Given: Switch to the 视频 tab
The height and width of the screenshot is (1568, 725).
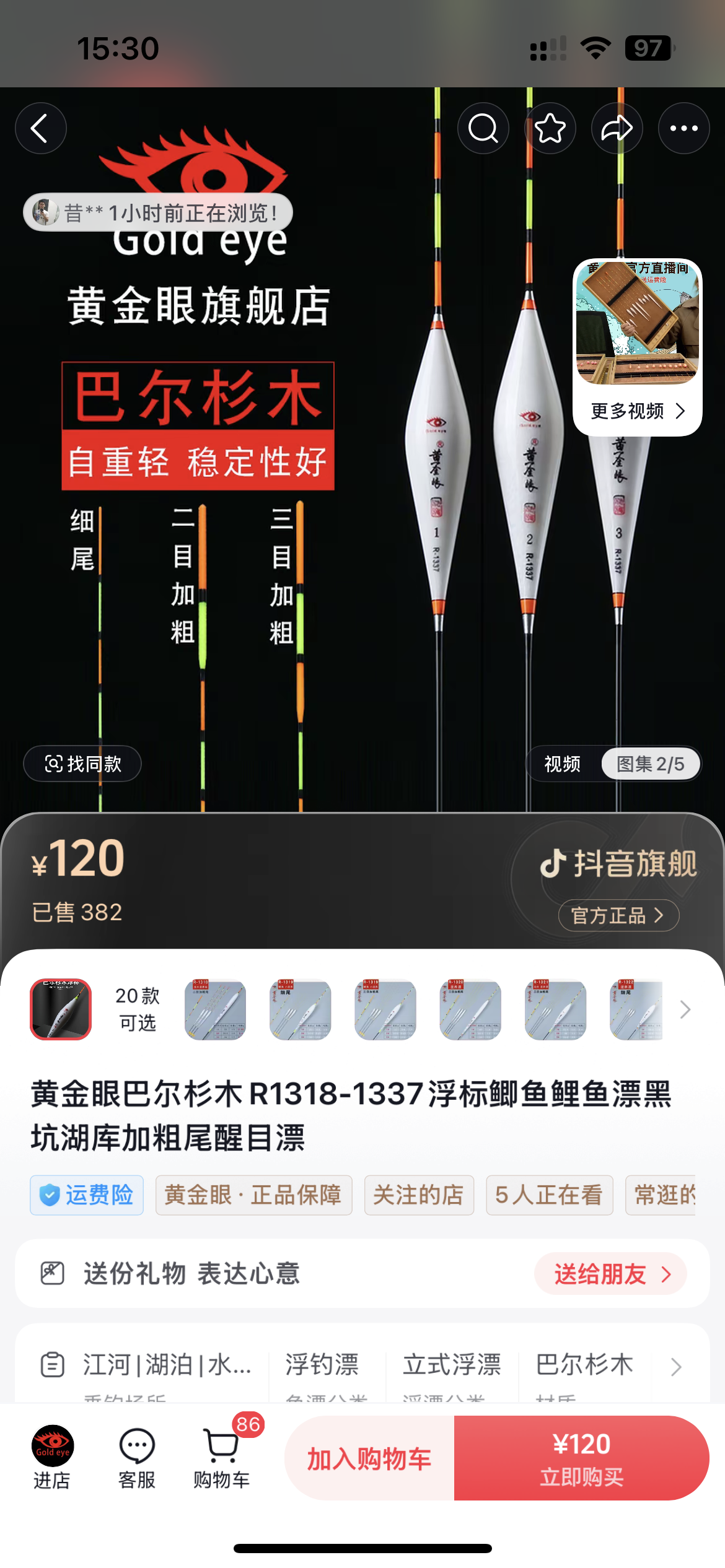Looking at the screenshot, I should tap(562, 764).
